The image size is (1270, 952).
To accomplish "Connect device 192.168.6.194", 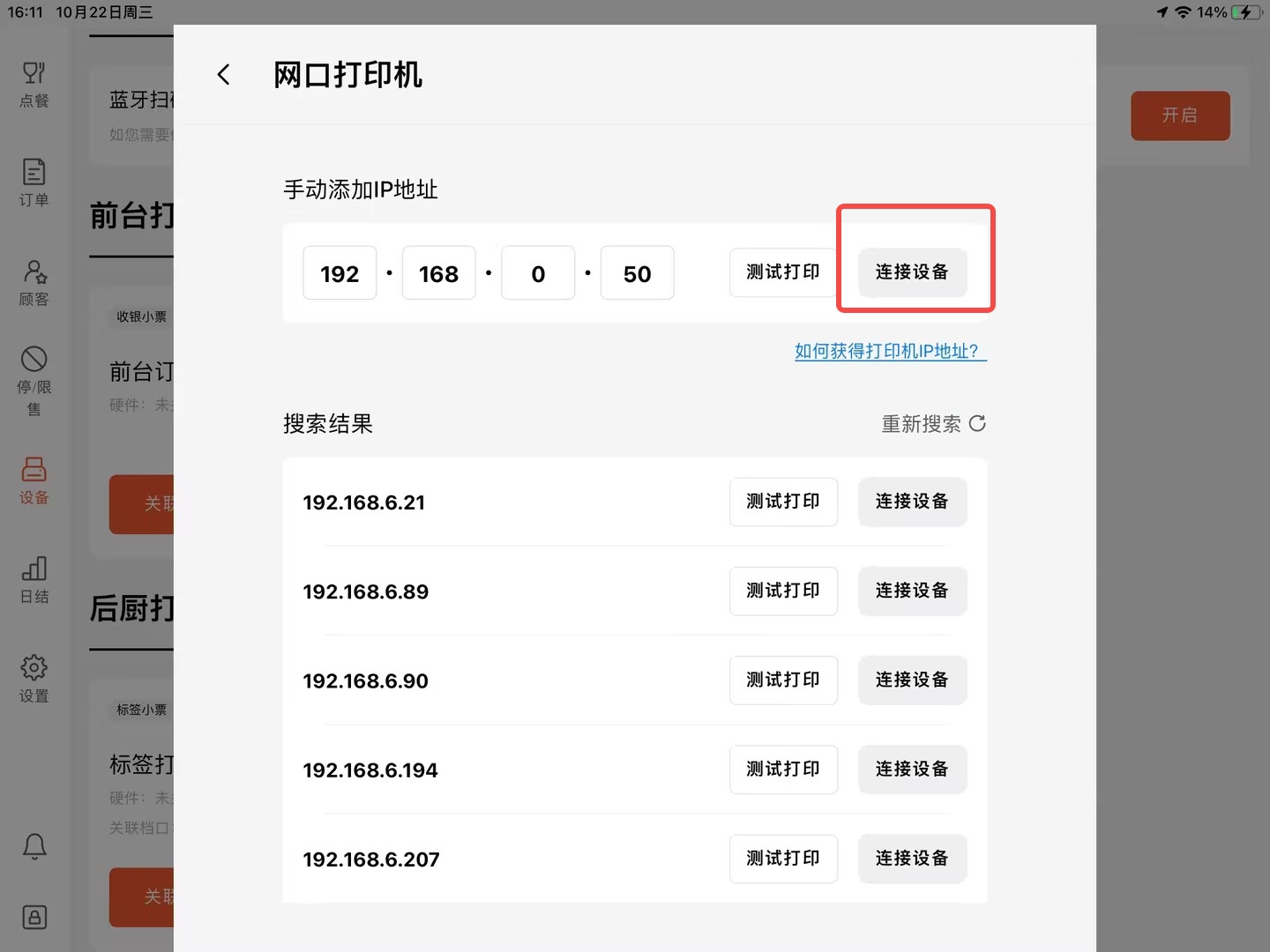I will pyautogui.click(x=912, y=770).
